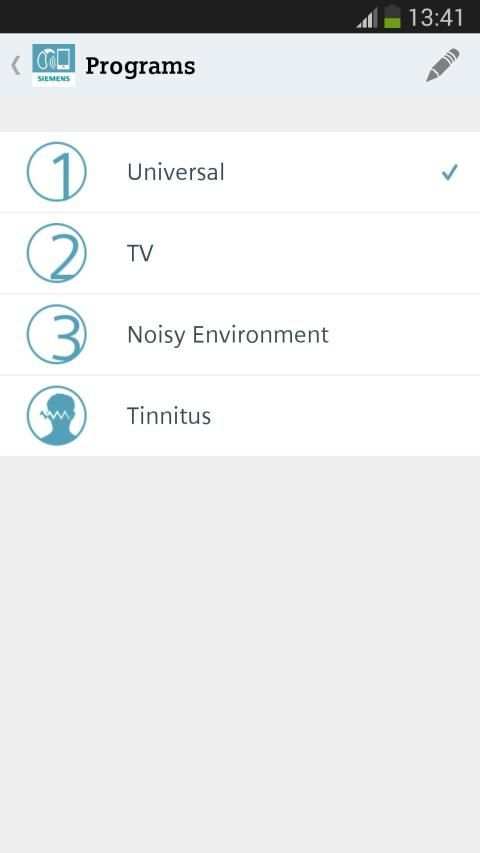480x853 pixels.
Task: Open the pencil edit icon
Action: pyautogui.click(x=442, y=65)
